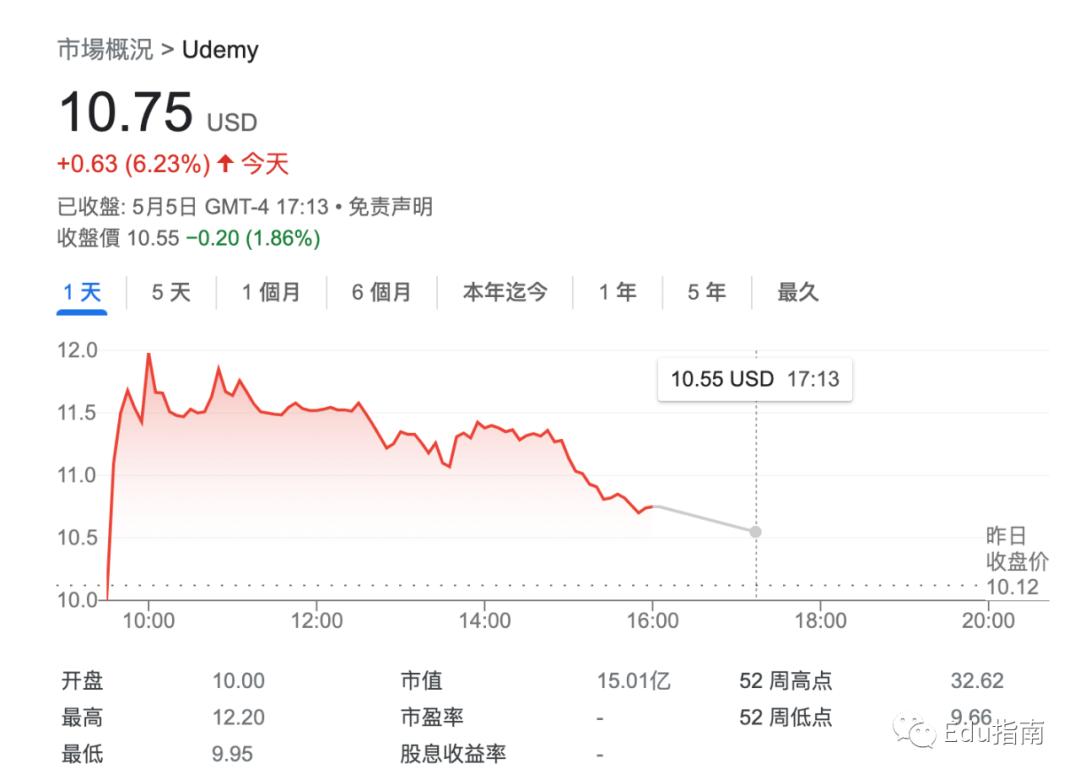1080x780 pixels.
Task: Select the 1 天 time range tab
Action: (x=82, y=292)
